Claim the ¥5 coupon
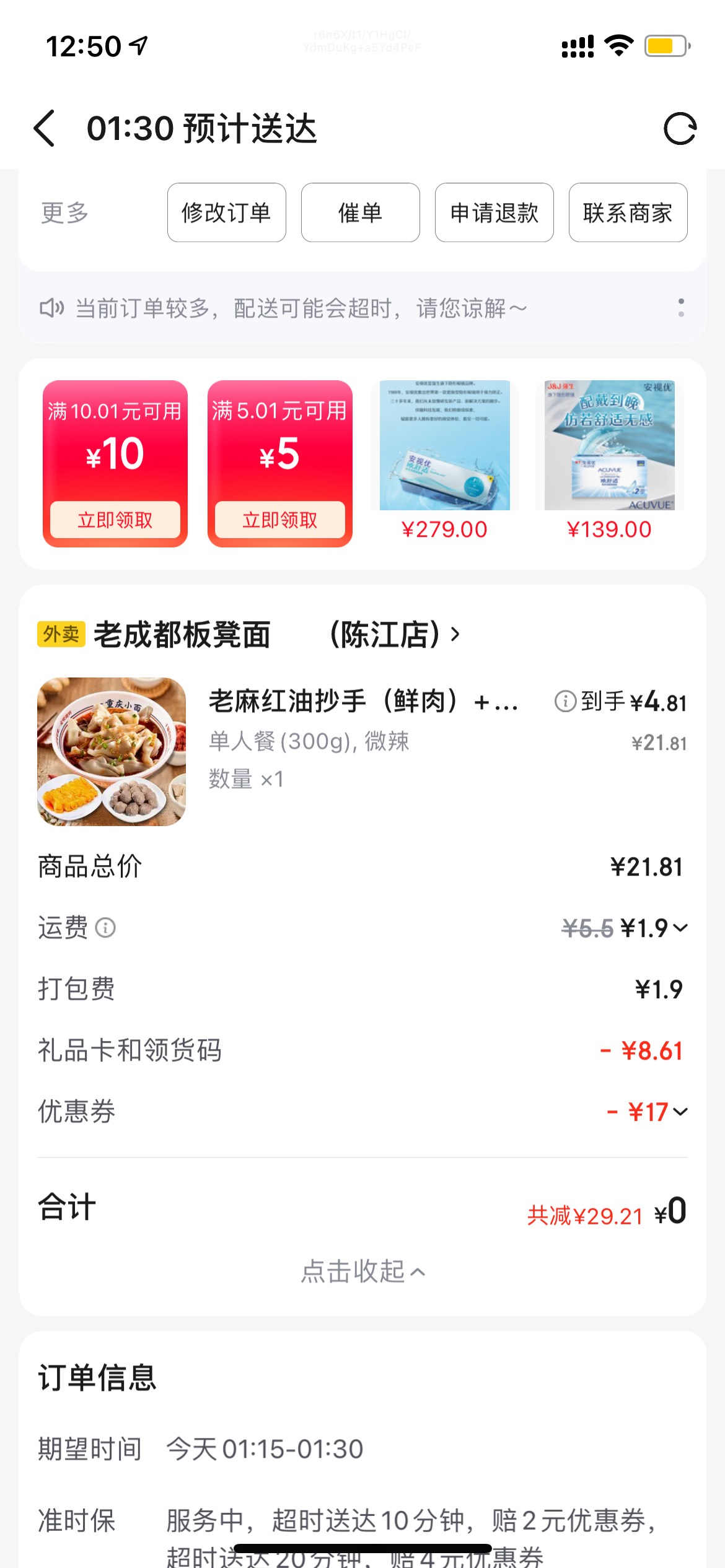This screenshot has height=1568, width=725. point(279,519)
